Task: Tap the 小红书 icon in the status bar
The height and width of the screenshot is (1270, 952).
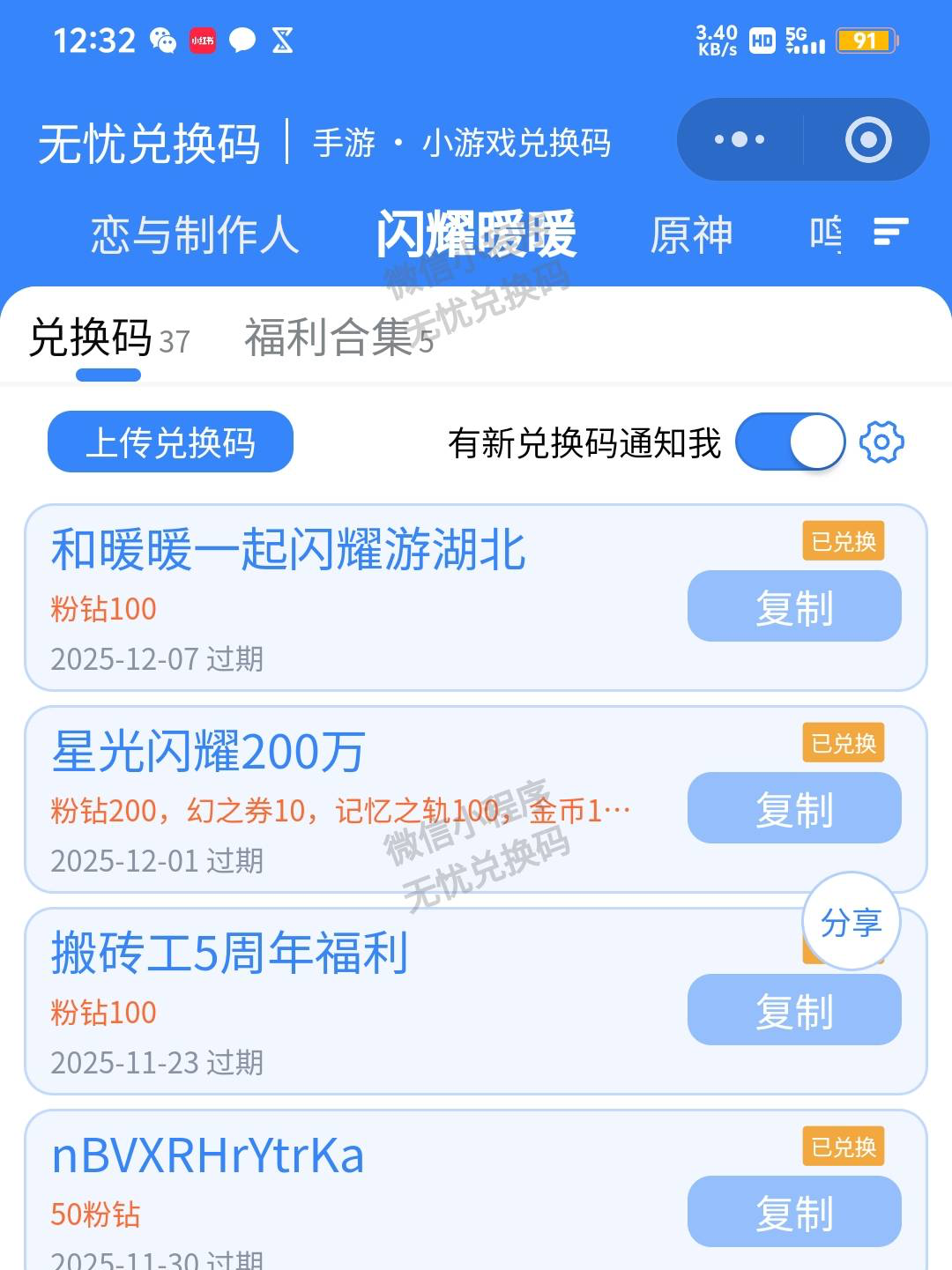Action: [x=201, y=41]
